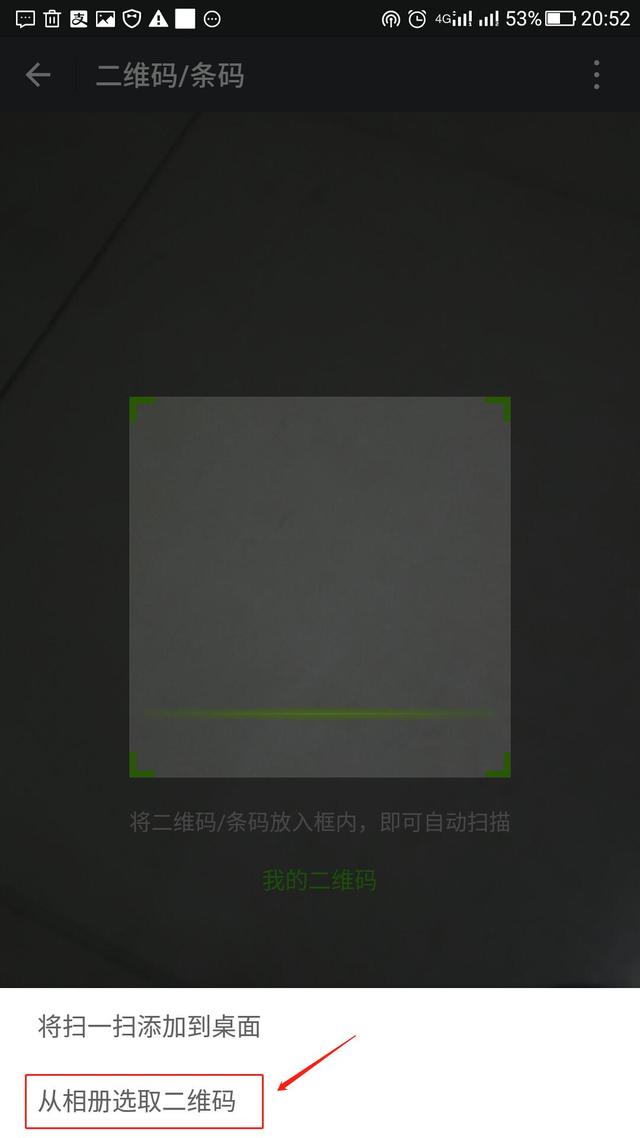Open the 我的二维码 link
The width and height of the screenshot is (640, 1138).
tap(319, 880)
